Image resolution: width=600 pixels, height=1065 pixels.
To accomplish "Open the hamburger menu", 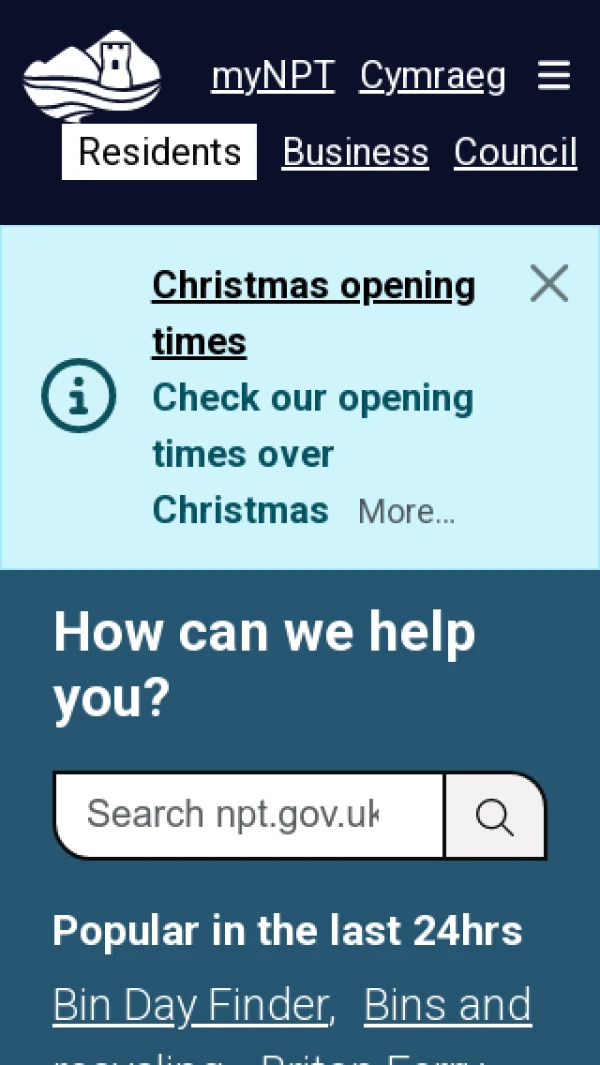I will (x=553, y=76).
